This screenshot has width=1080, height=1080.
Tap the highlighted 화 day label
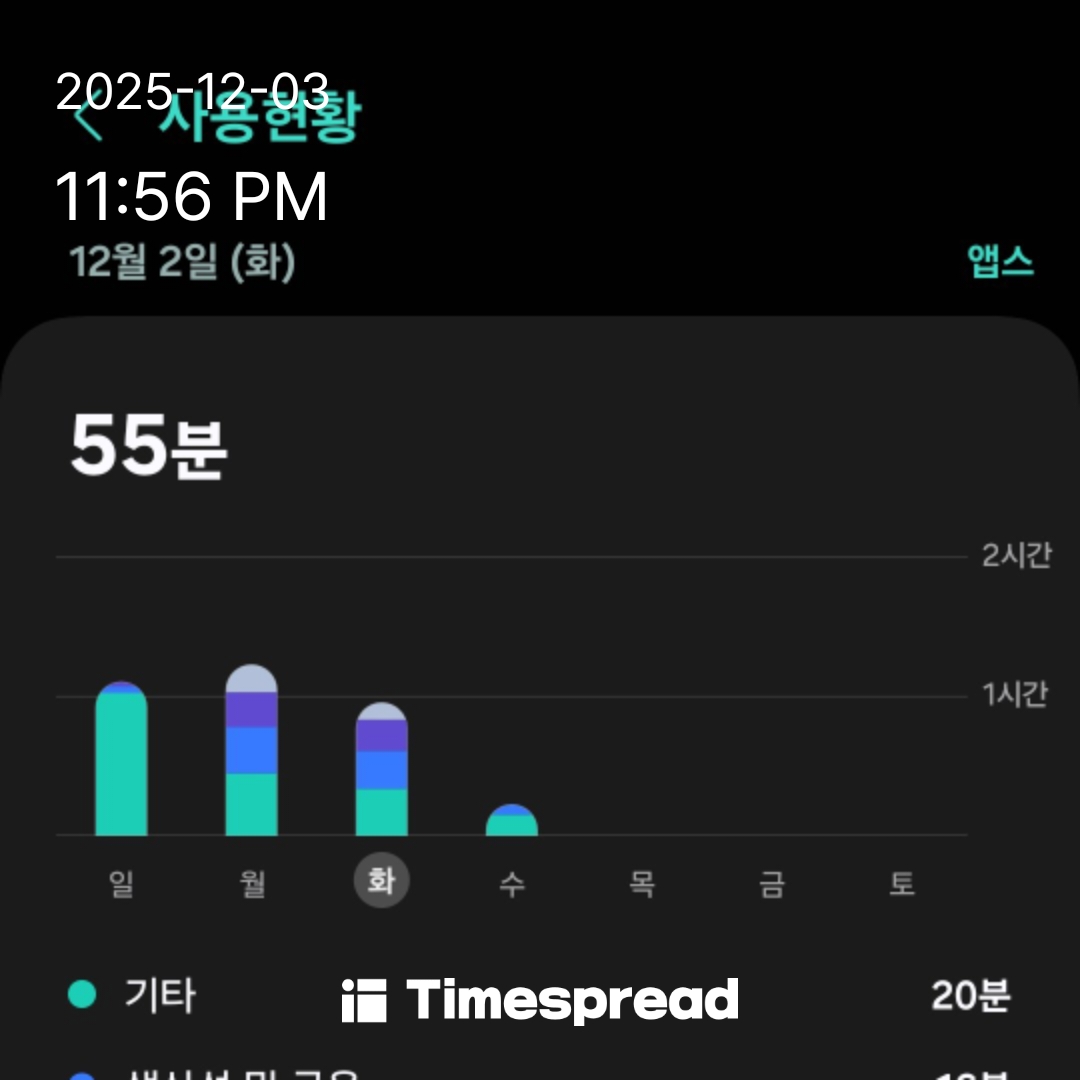(381, 882)
